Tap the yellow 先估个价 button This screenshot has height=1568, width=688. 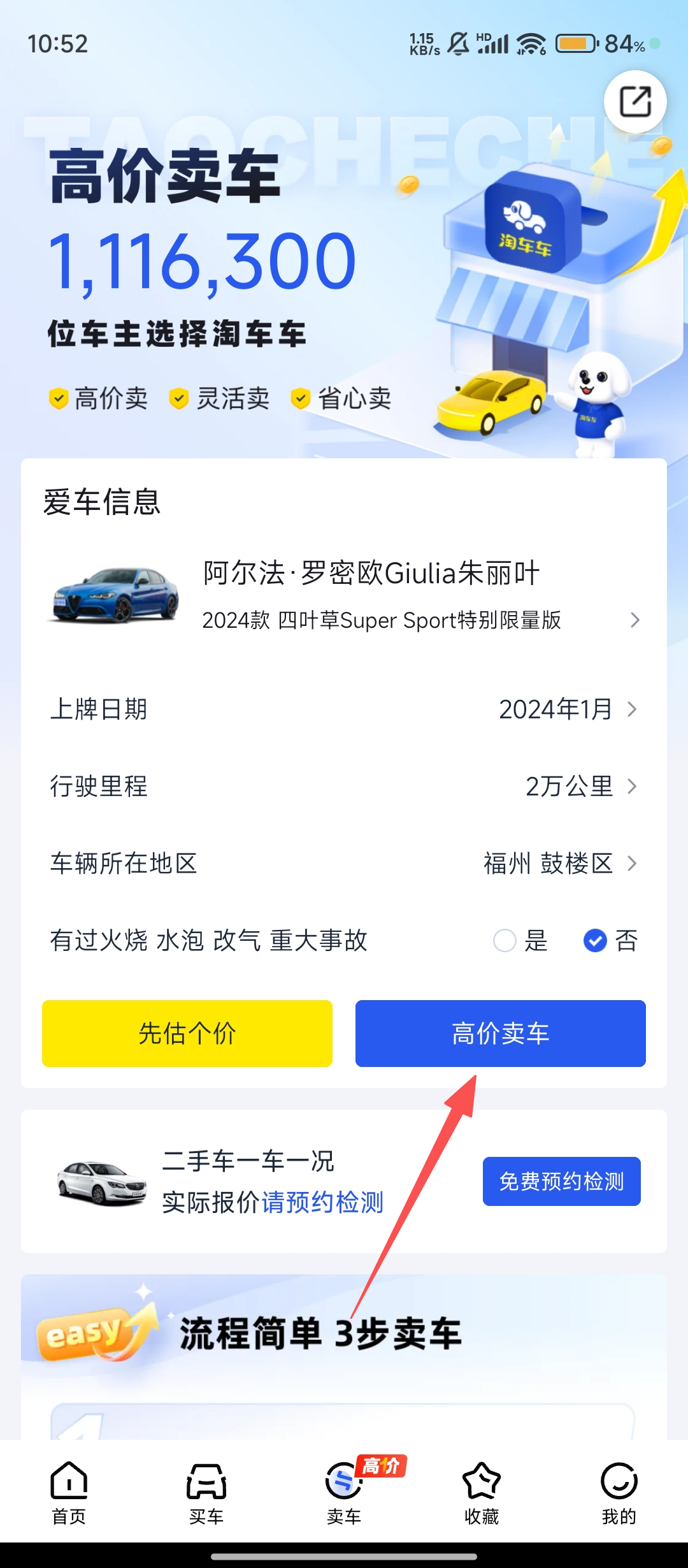click(x=187, y=1033)
